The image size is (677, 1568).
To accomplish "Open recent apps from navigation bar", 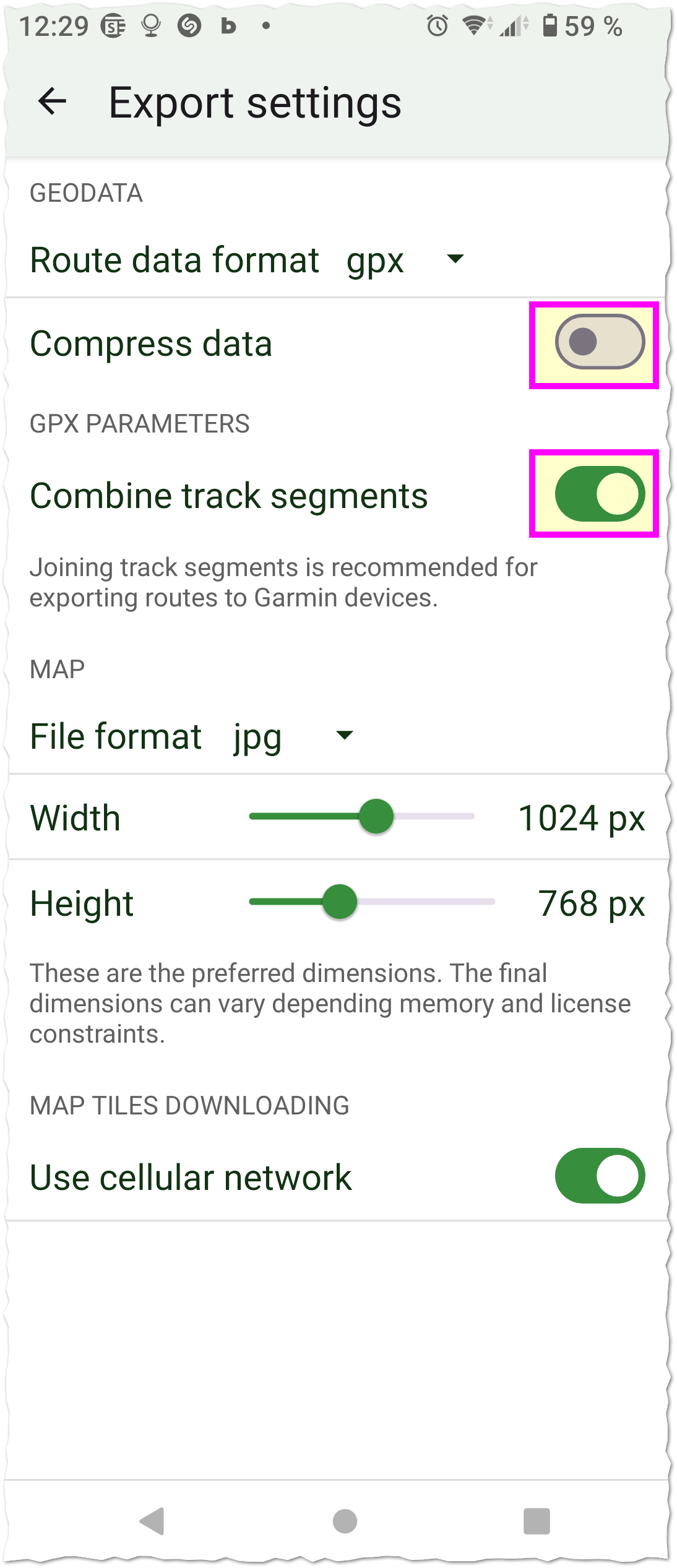I will pyautogui.click(x=537, y=1521).
